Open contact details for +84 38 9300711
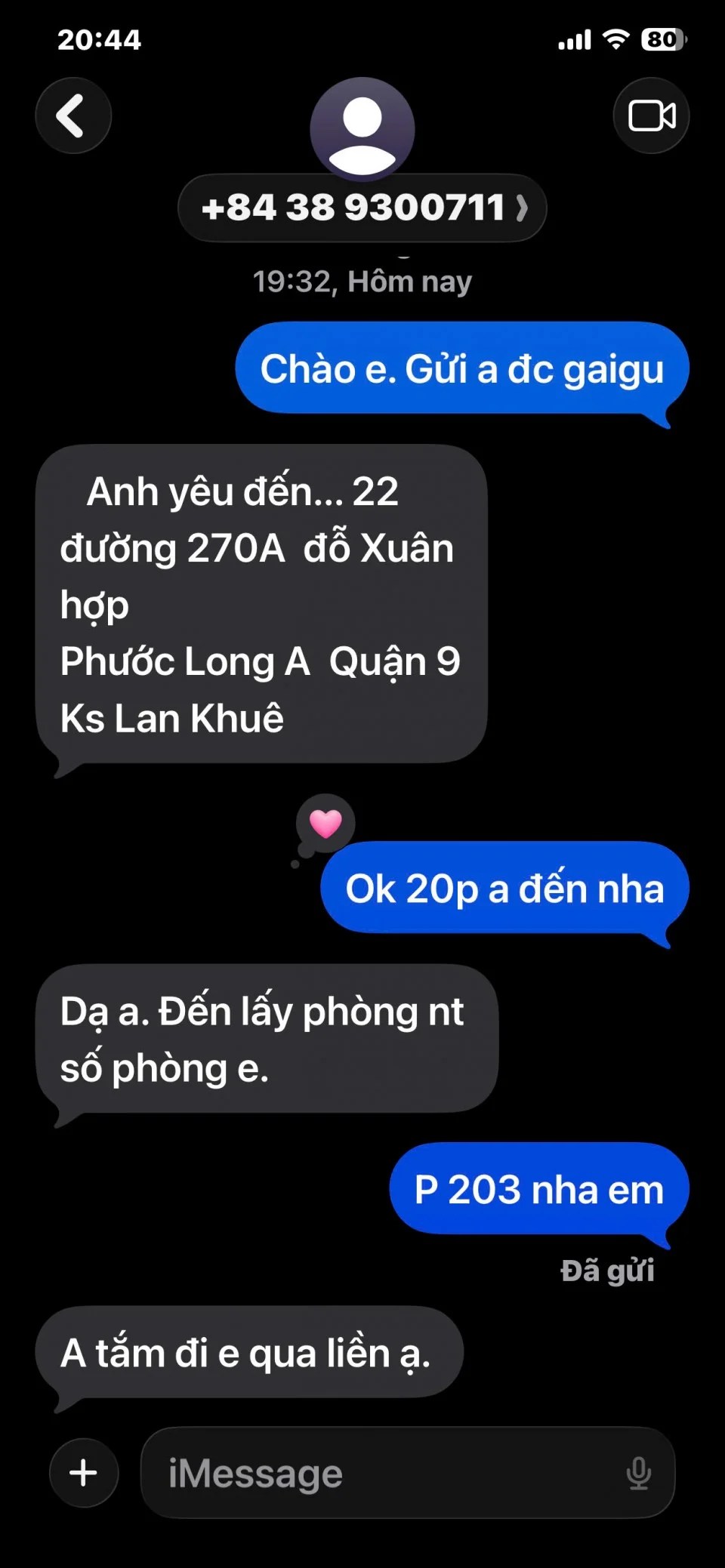This screenshot has width=725, height=1568. click(362, 208)
